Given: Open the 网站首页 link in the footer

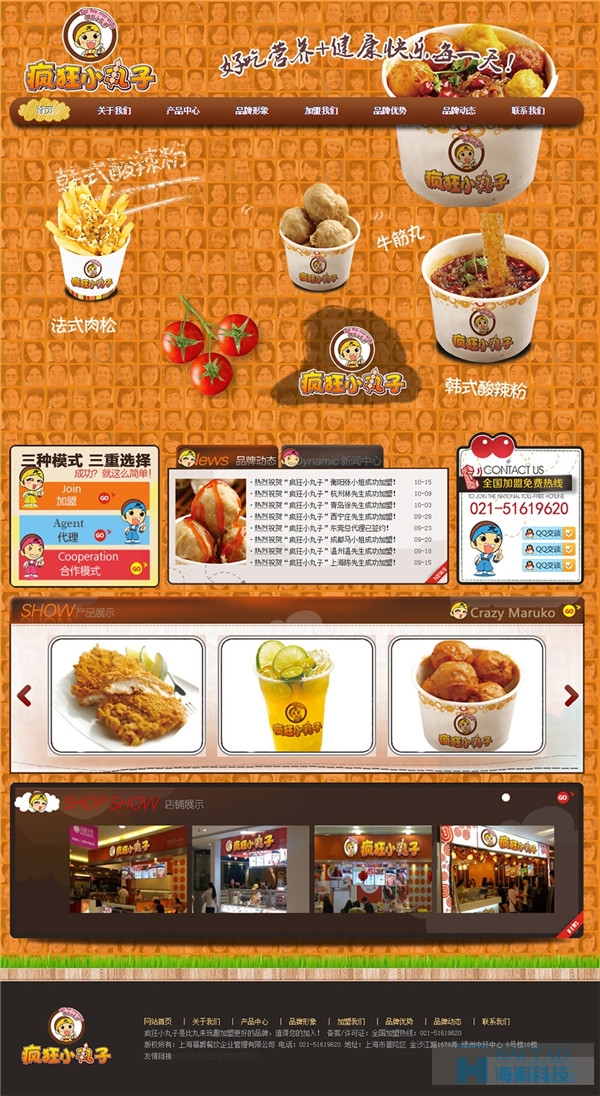Looking at the screenshot, I should (157, 1022).
